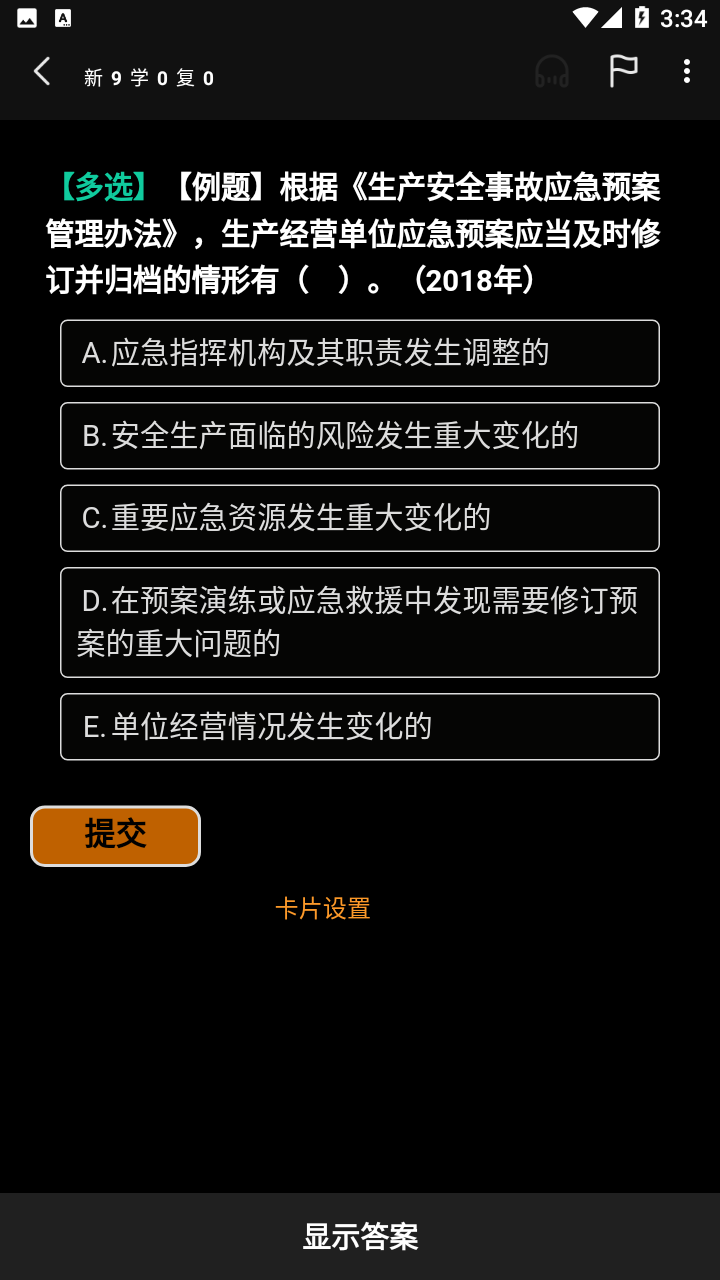Screen dimensions: 720x1280
Task: Pick option D 在预案演练或应急救援中发现问题
Action: coord(360,622)
